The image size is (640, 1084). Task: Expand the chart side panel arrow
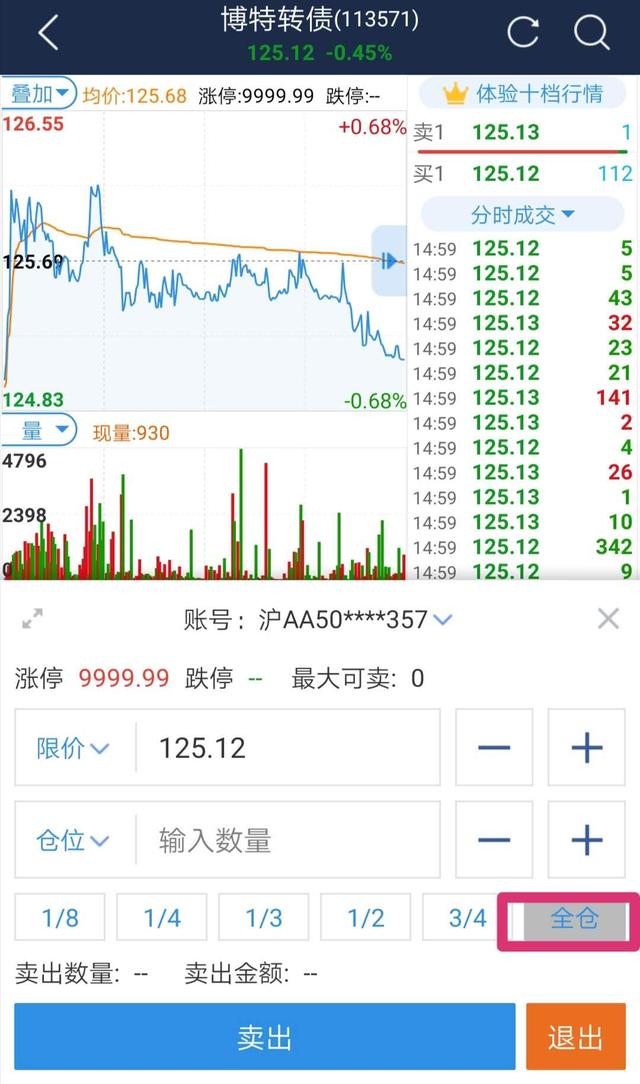pos(389,260)
